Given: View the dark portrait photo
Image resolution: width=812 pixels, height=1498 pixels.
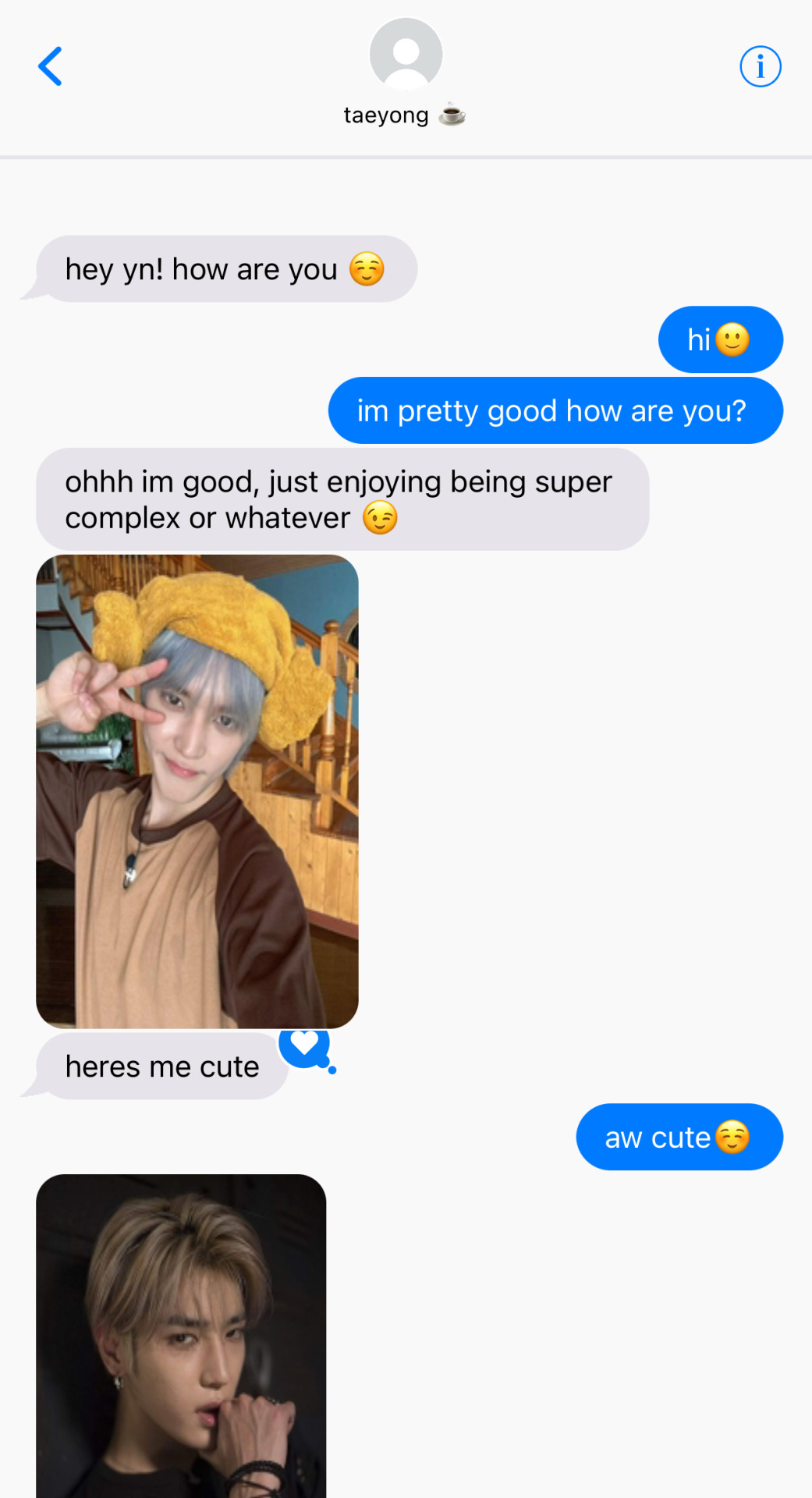Looking at the screenshot, I should pos(181,1334).
